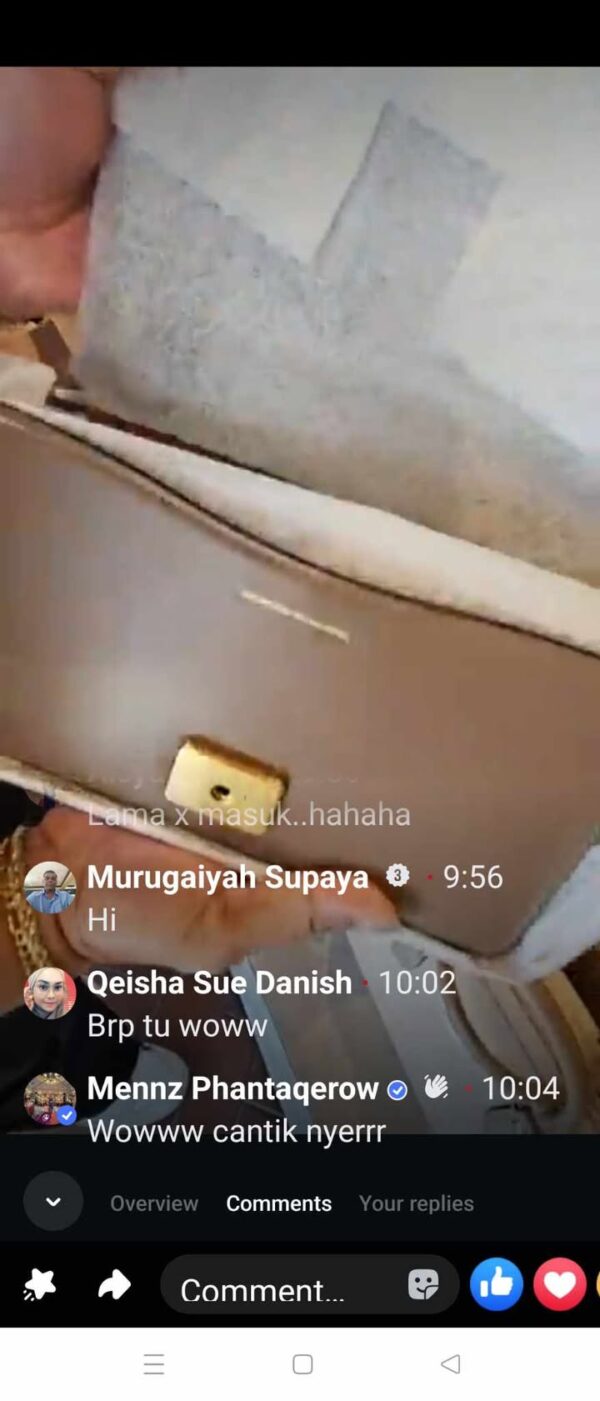
Task: Go back using the system back button
Action: 450,1364
